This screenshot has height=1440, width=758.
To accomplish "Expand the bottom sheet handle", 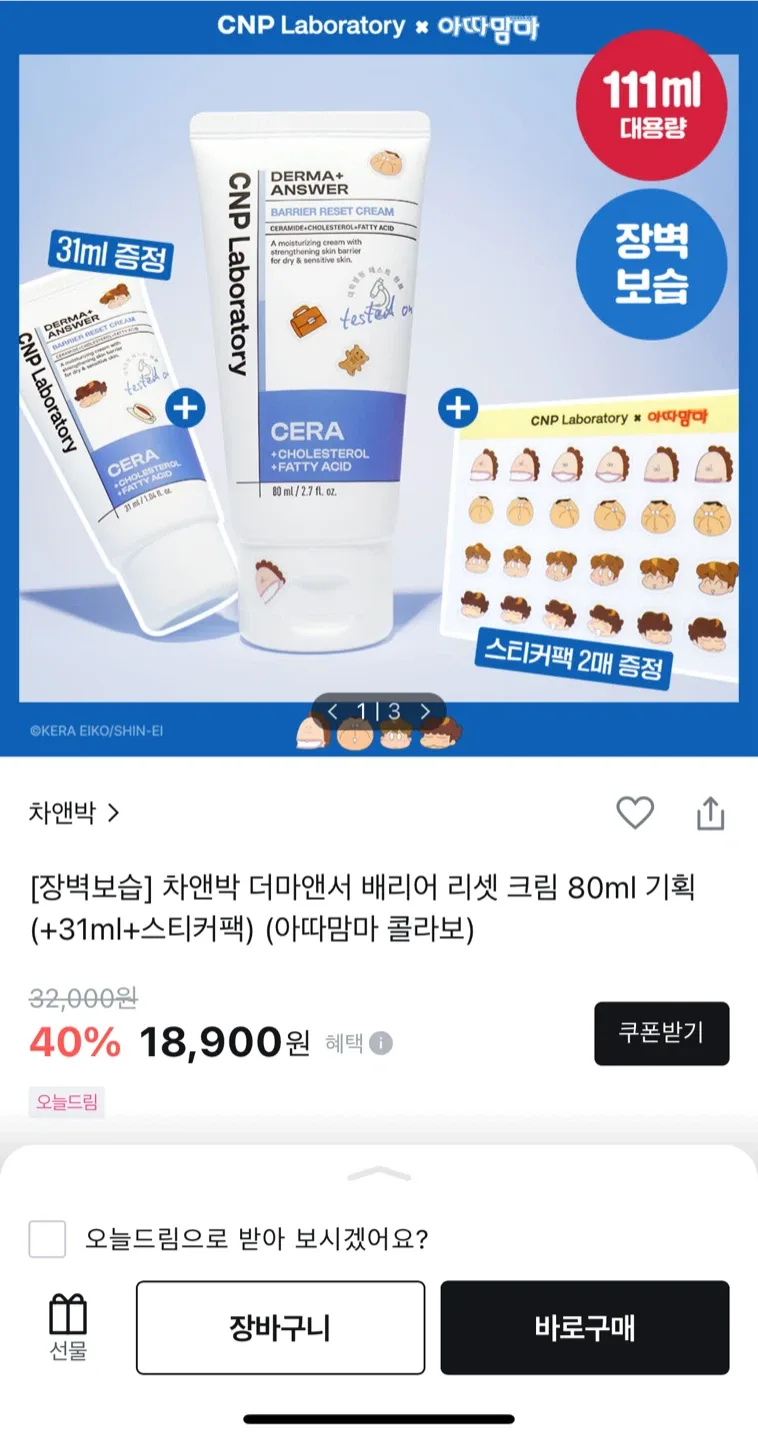I will (x=379, y=1174).
